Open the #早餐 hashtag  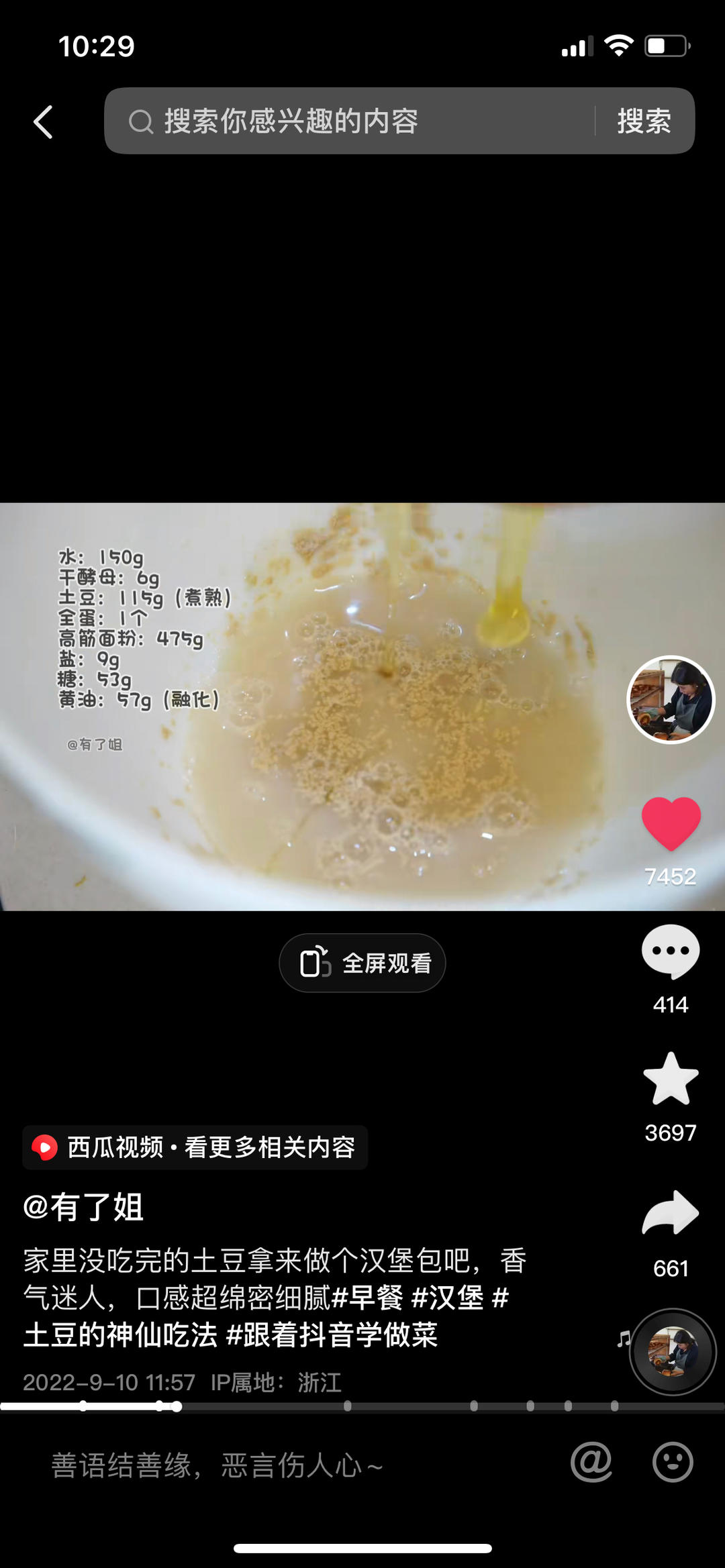point(368,1298)
